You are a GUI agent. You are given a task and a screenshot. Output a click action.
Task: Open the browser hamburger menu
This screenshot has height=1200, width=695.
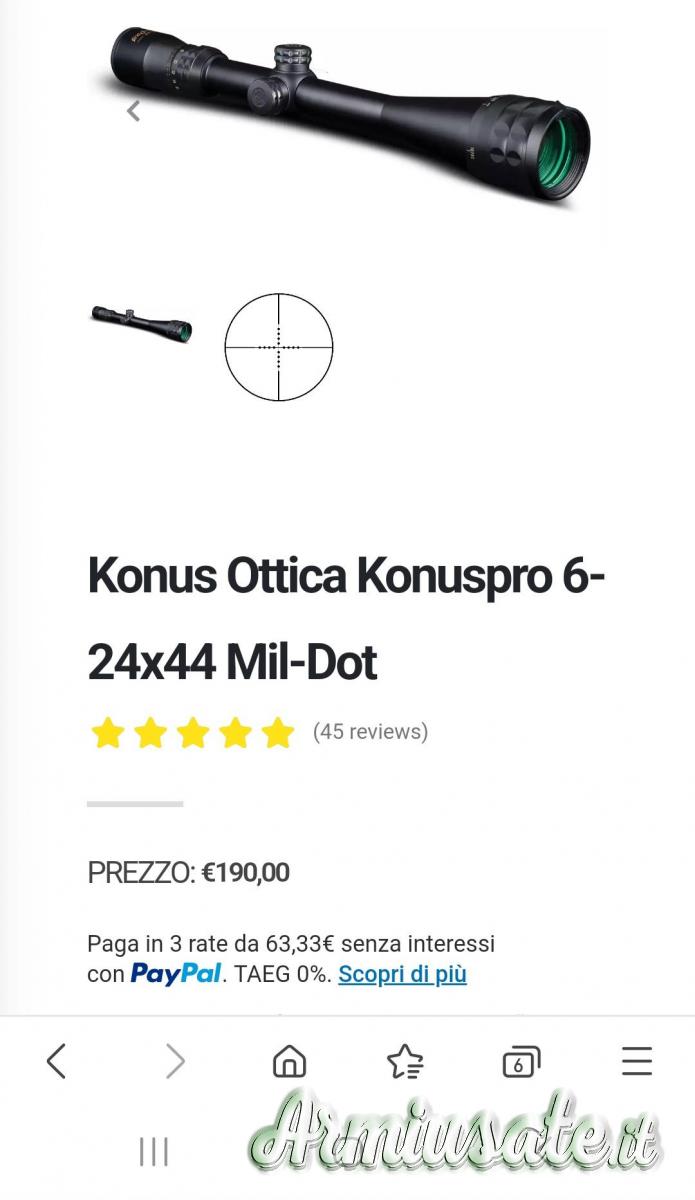point(636,1060)
